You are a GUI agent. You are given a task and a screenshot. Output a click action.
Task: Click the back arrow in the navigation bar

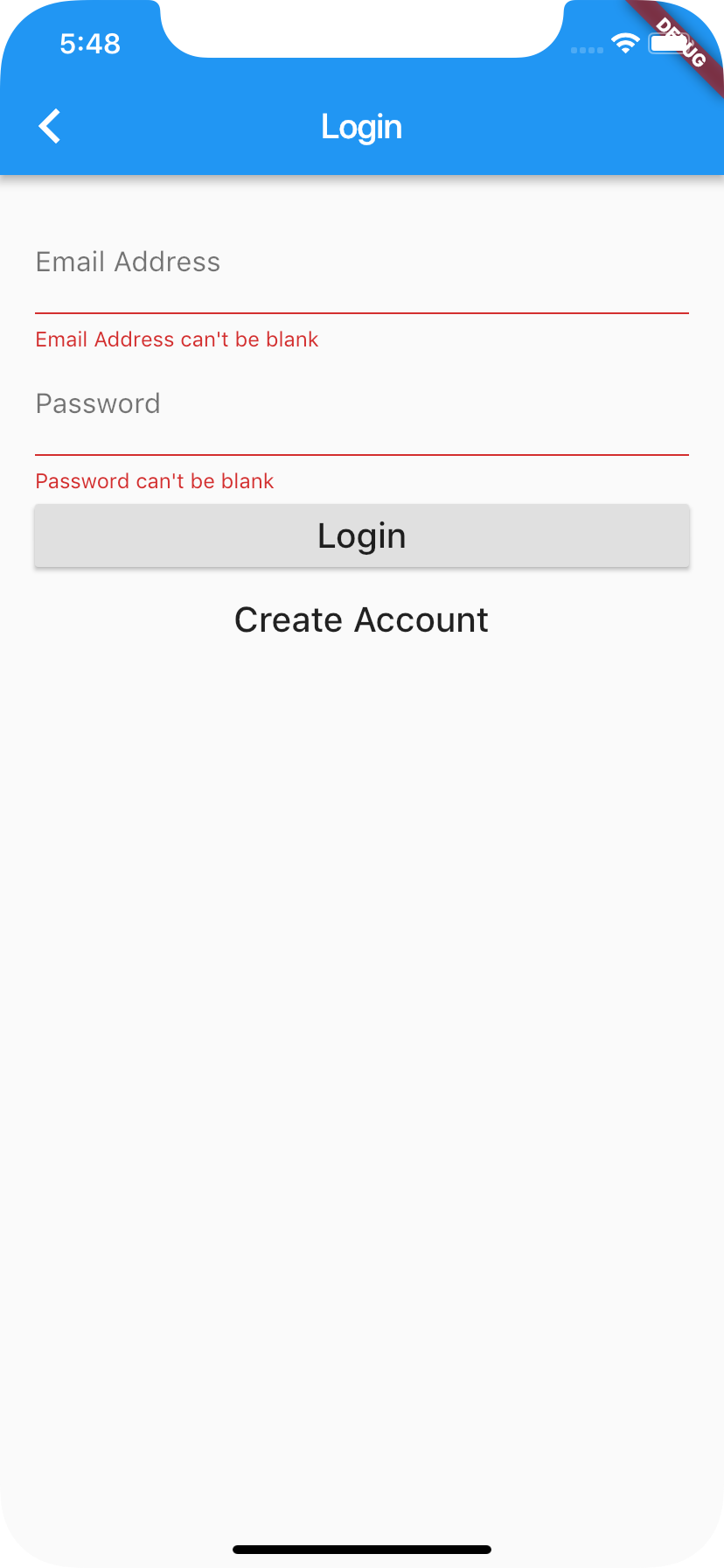coord(50,125)
